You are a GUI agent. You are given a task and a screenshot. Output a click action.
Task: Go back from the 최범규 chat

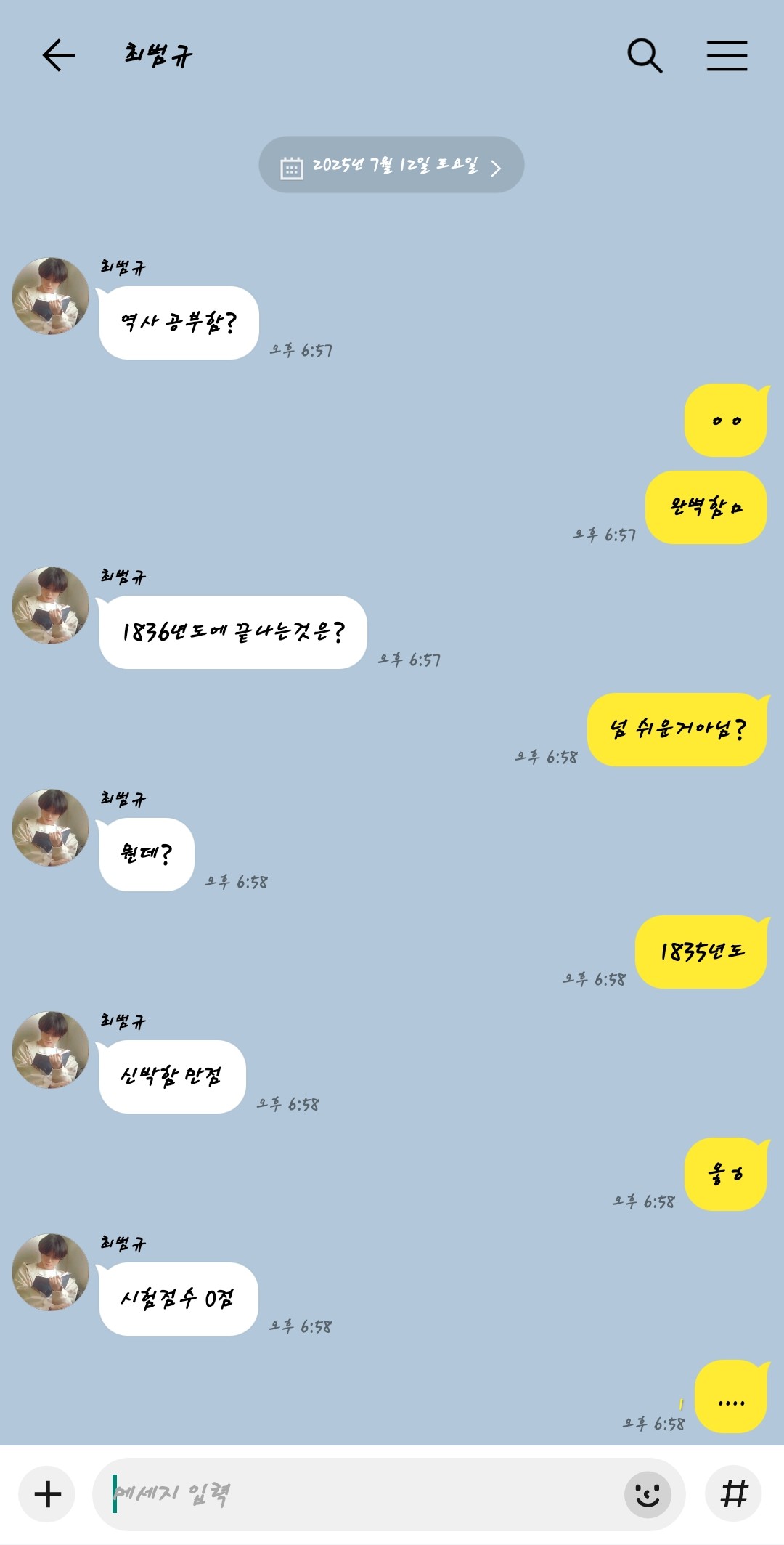(x=59, y=56)
